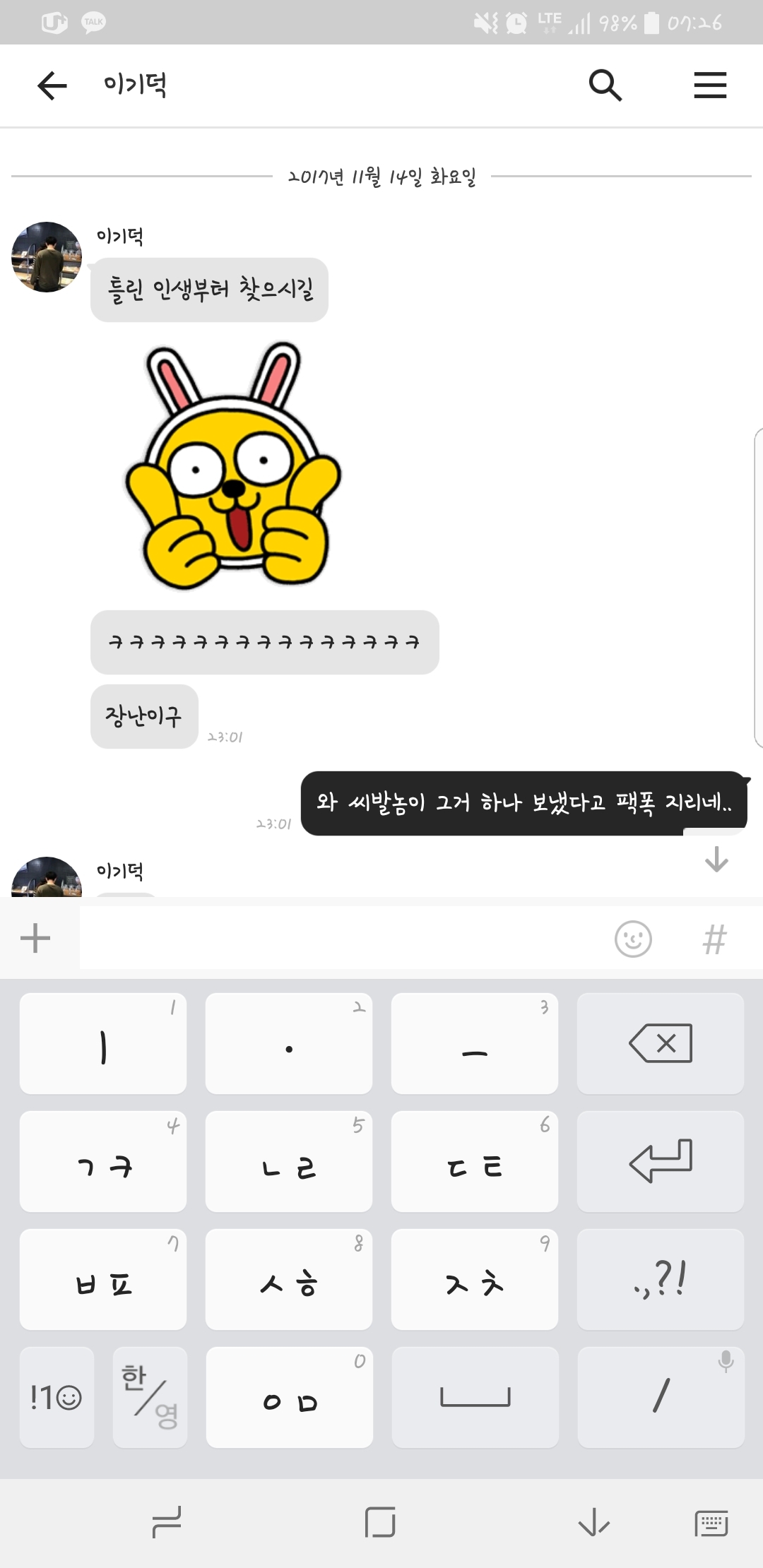Focus the message input field
The image size is (763, 1568).
pyautogui.click(x=339, y=939)
